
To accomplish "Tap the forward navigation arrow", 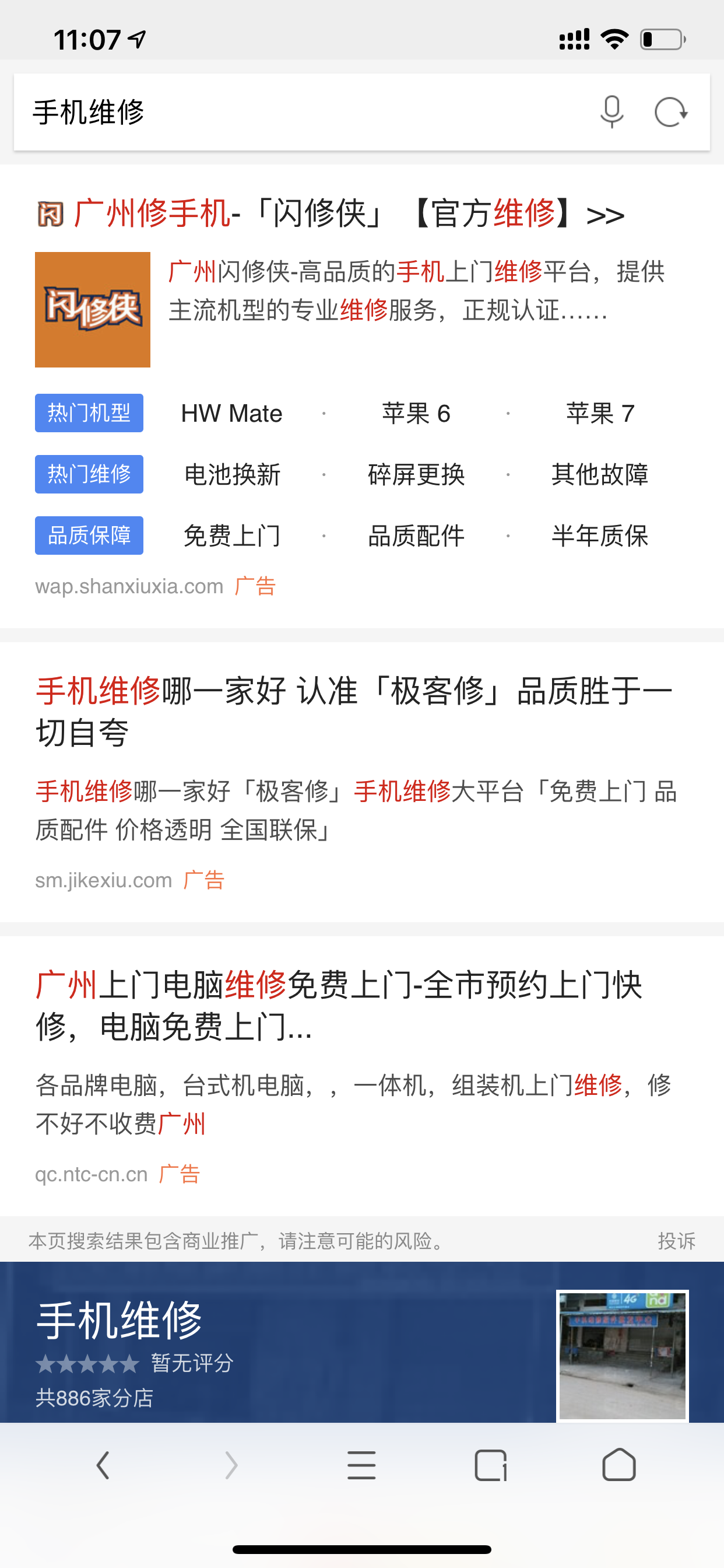I will 231,1466.
